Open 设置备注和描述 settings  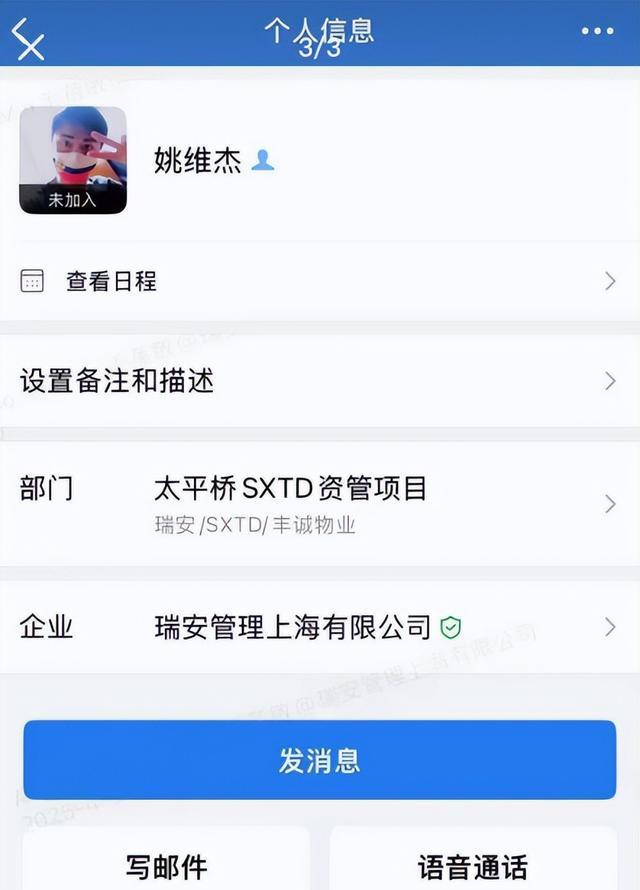point(320,381)
